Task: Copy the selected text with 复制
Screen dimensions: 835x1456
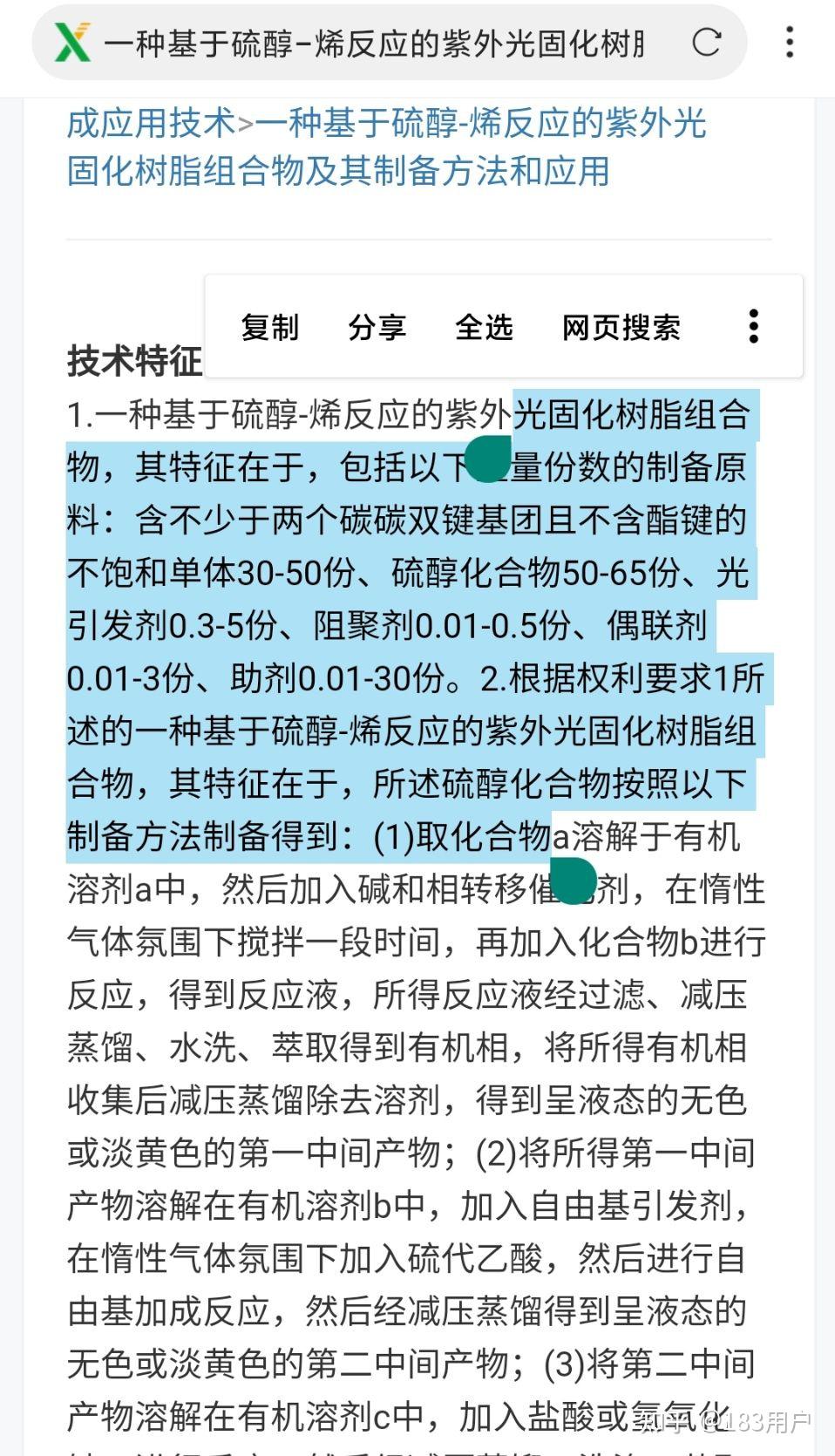Action: [269, 327]
